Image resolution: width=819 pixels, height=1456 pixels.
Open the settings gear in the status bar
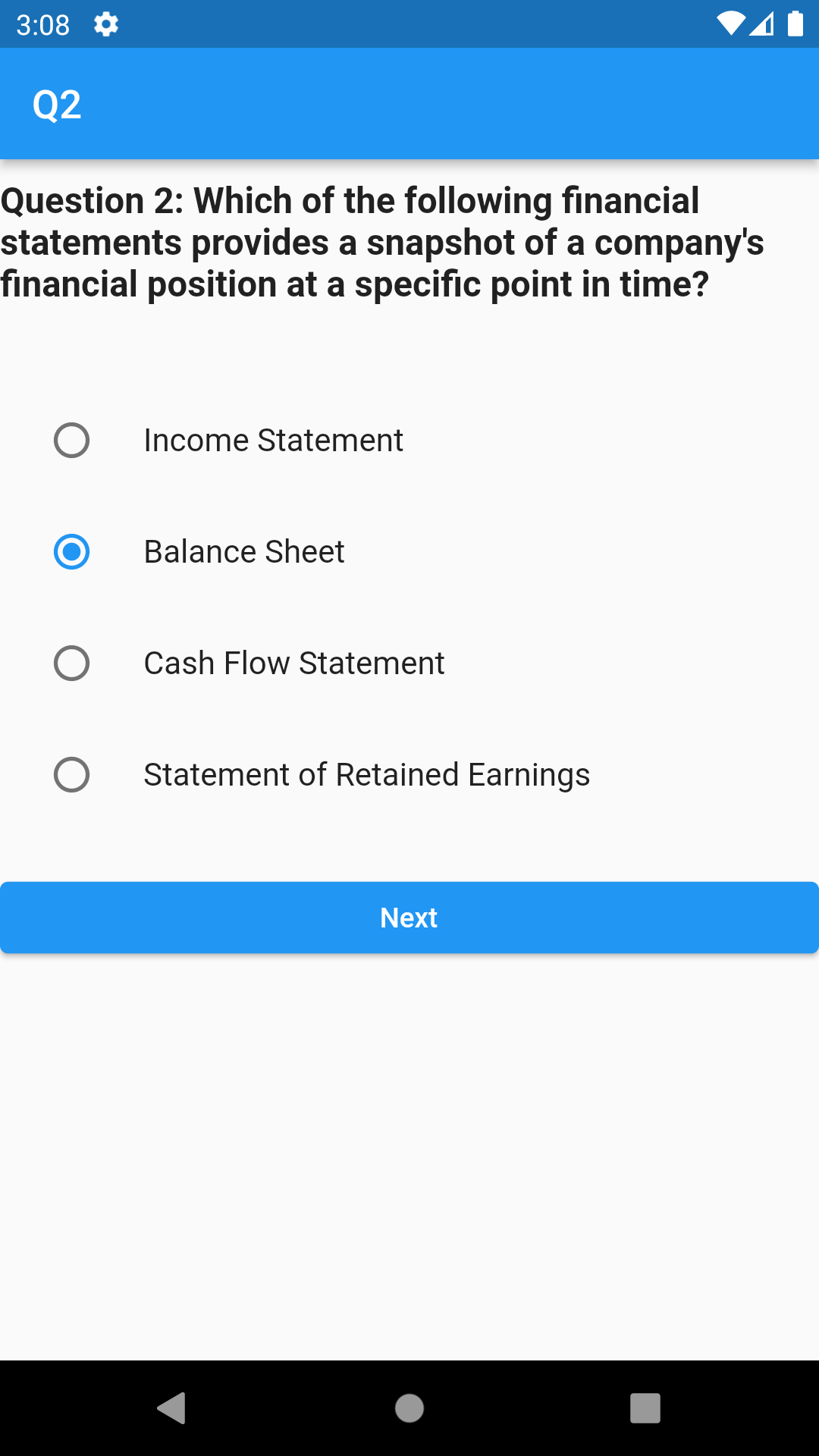(106, 24)
